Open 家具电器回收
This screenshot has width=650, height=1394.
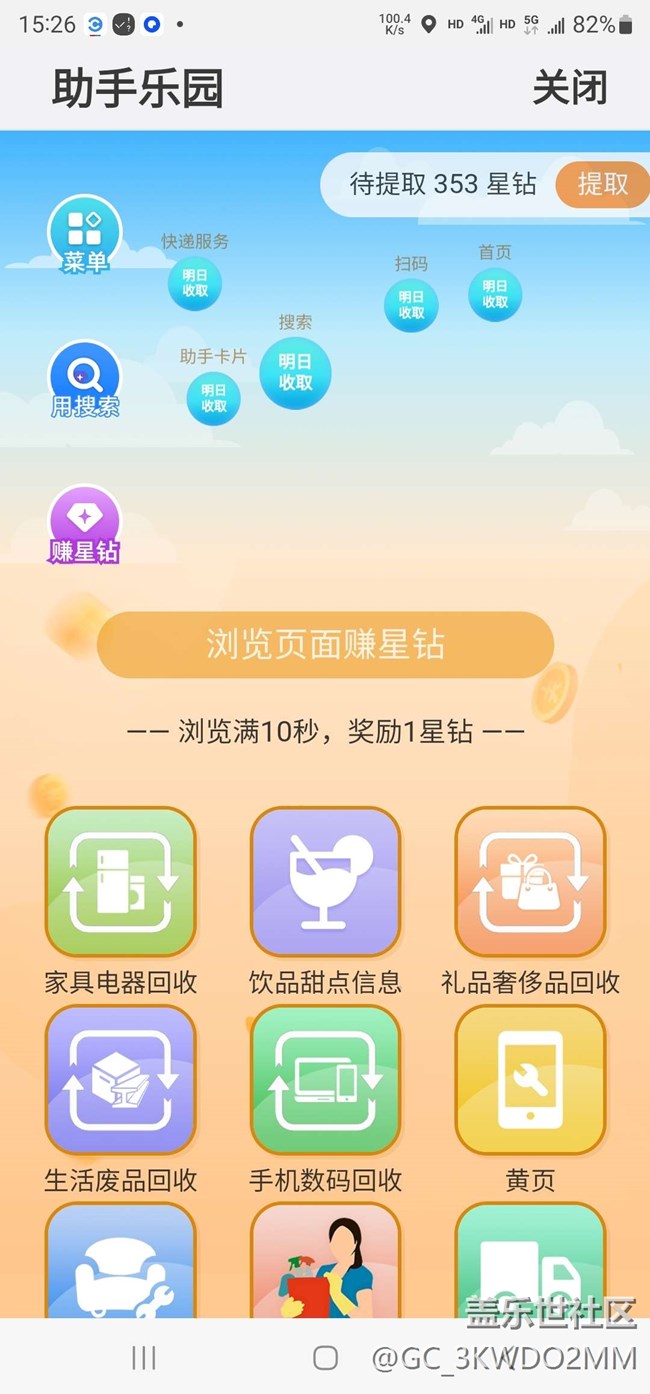pyautogui.click(x=121, y=882)
